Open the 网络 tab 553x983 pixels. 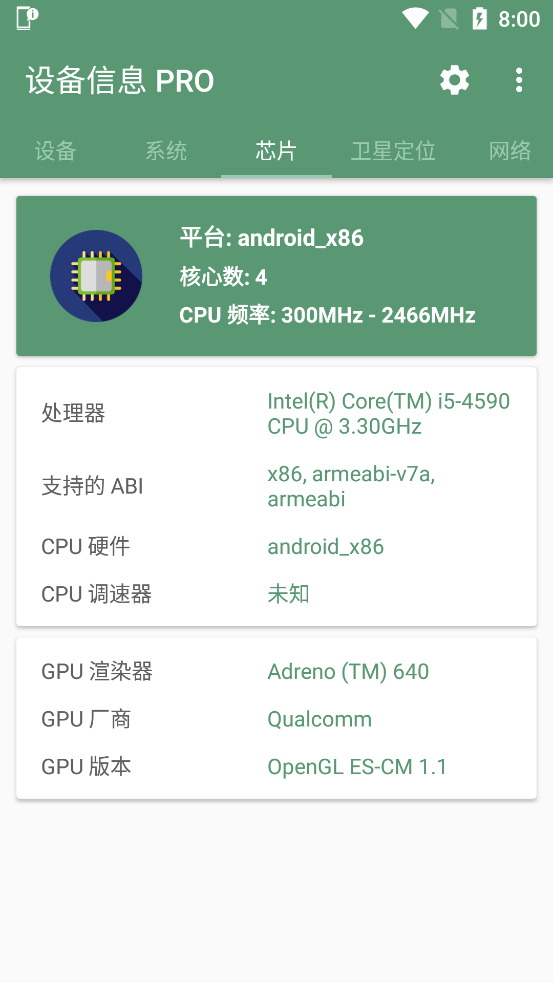point(510,151)
